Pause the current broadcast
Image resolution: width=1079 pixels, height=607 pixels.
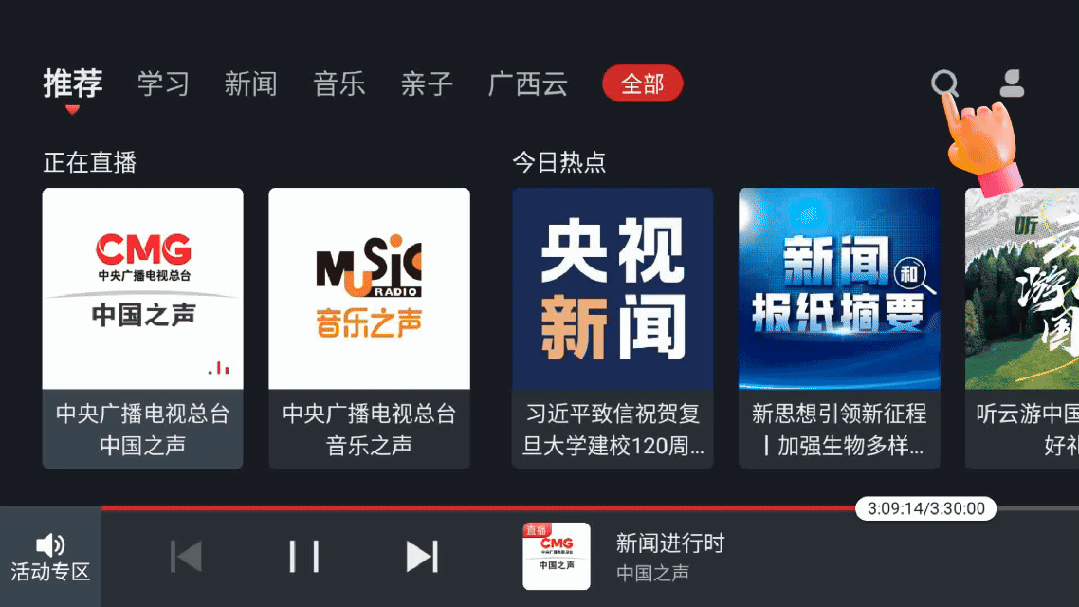(x=304, y=557)
